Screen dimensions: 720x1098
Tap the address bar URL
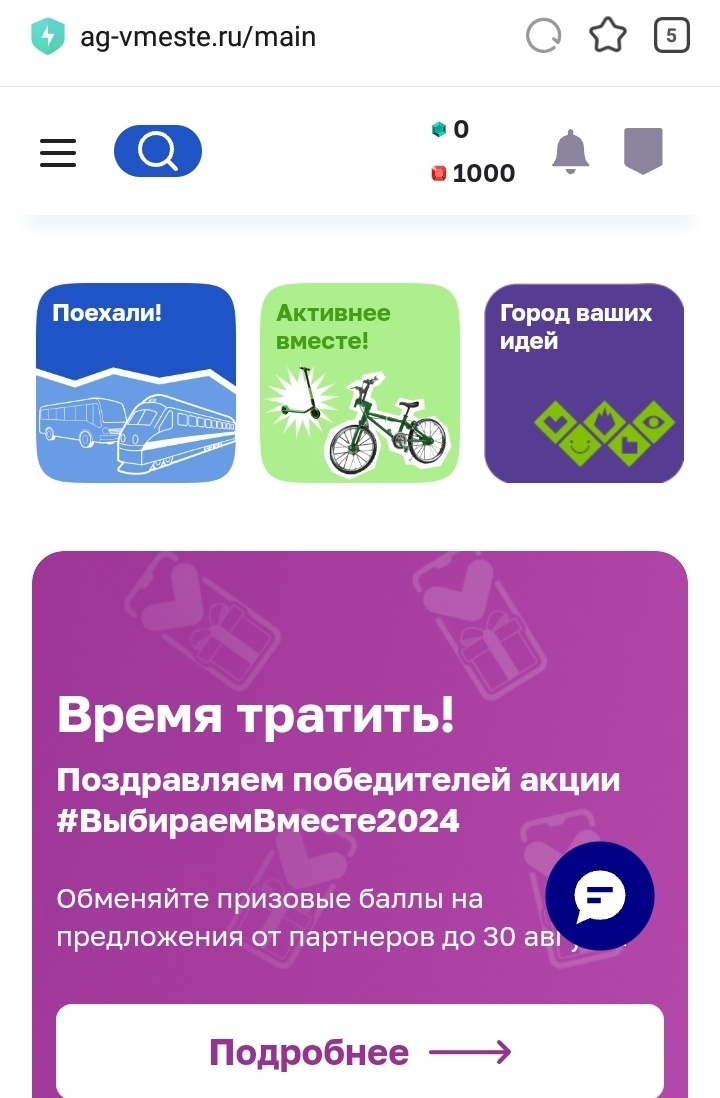tap(198, 36)
